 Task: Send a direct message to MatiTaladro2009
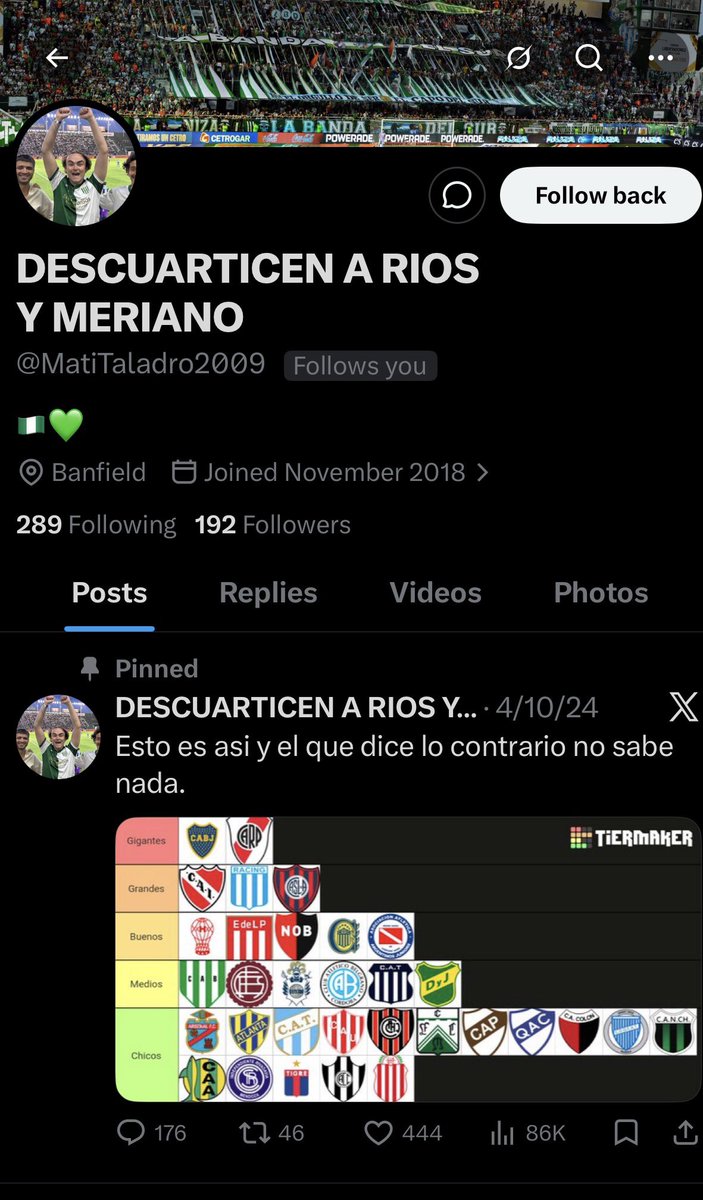pos(457,195)
